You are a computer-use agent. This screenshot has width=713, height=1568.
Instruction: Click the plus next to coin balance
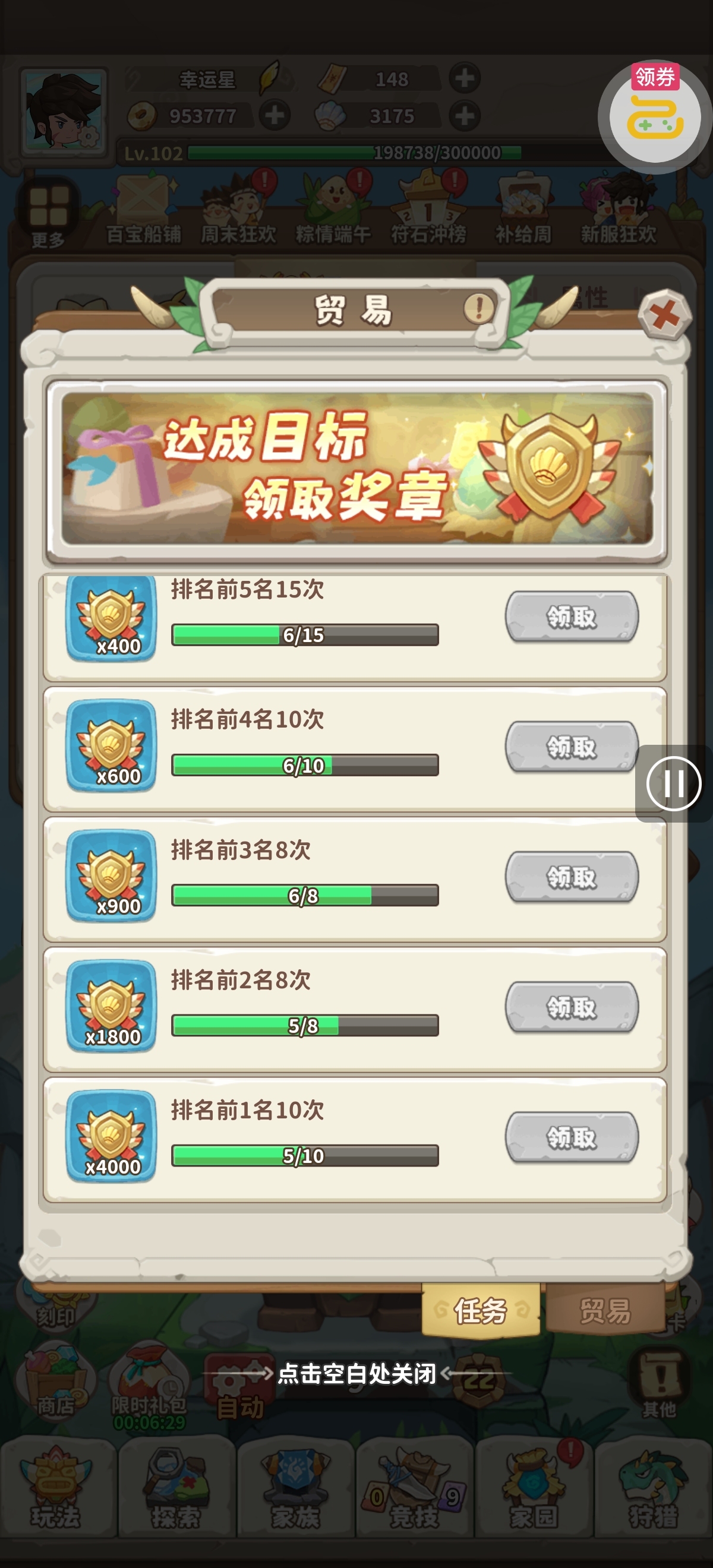click(276, 116)
